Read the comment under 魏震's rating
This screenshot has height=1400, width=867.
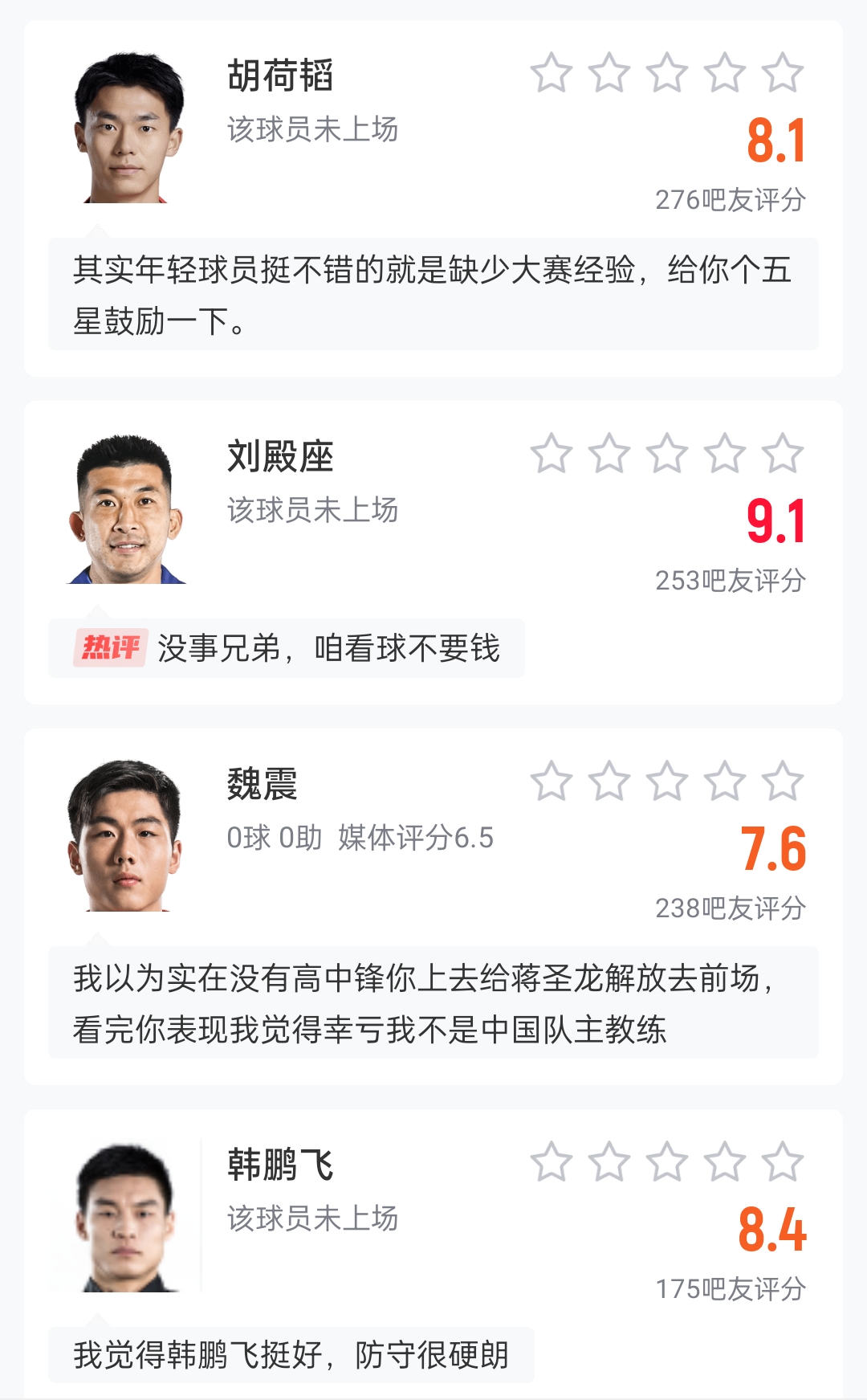(x=433, y=1003)
